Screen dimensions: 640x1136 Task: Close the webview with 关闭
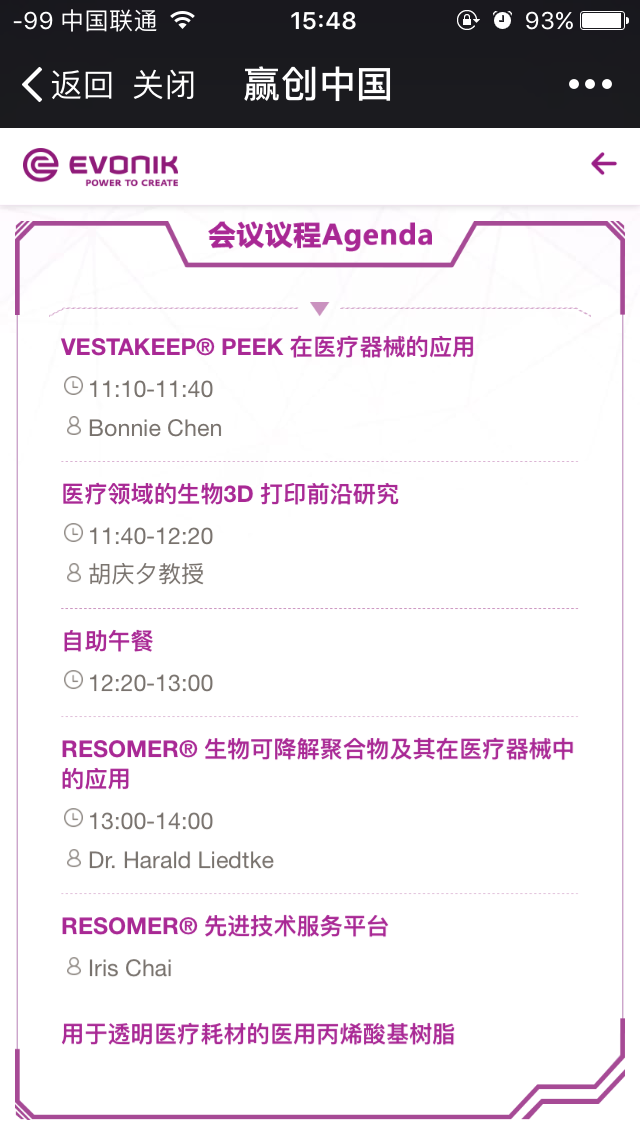[x=164, y=85]
